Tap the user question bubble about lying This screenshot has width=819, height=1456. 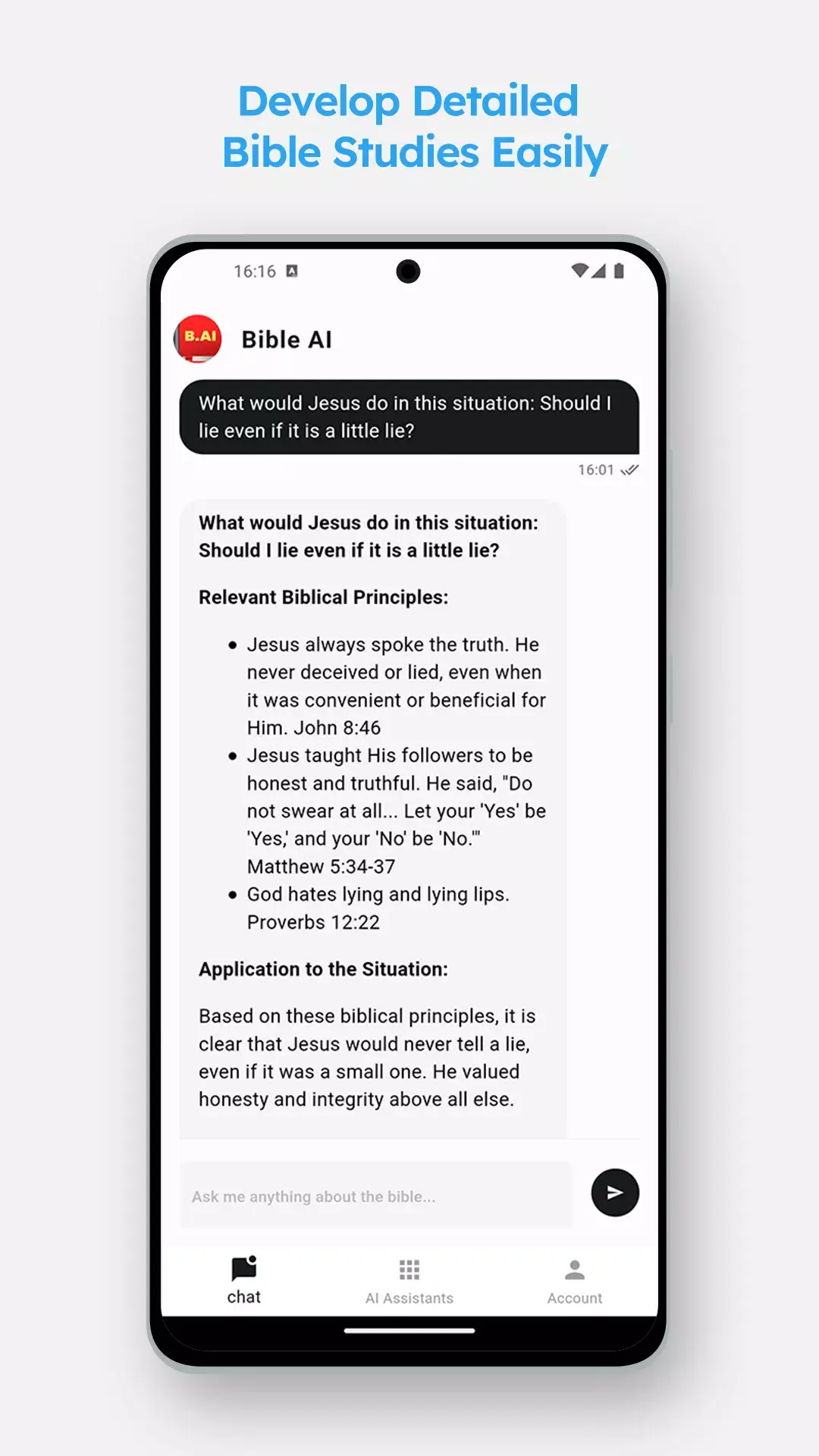[x=409, y=417]
